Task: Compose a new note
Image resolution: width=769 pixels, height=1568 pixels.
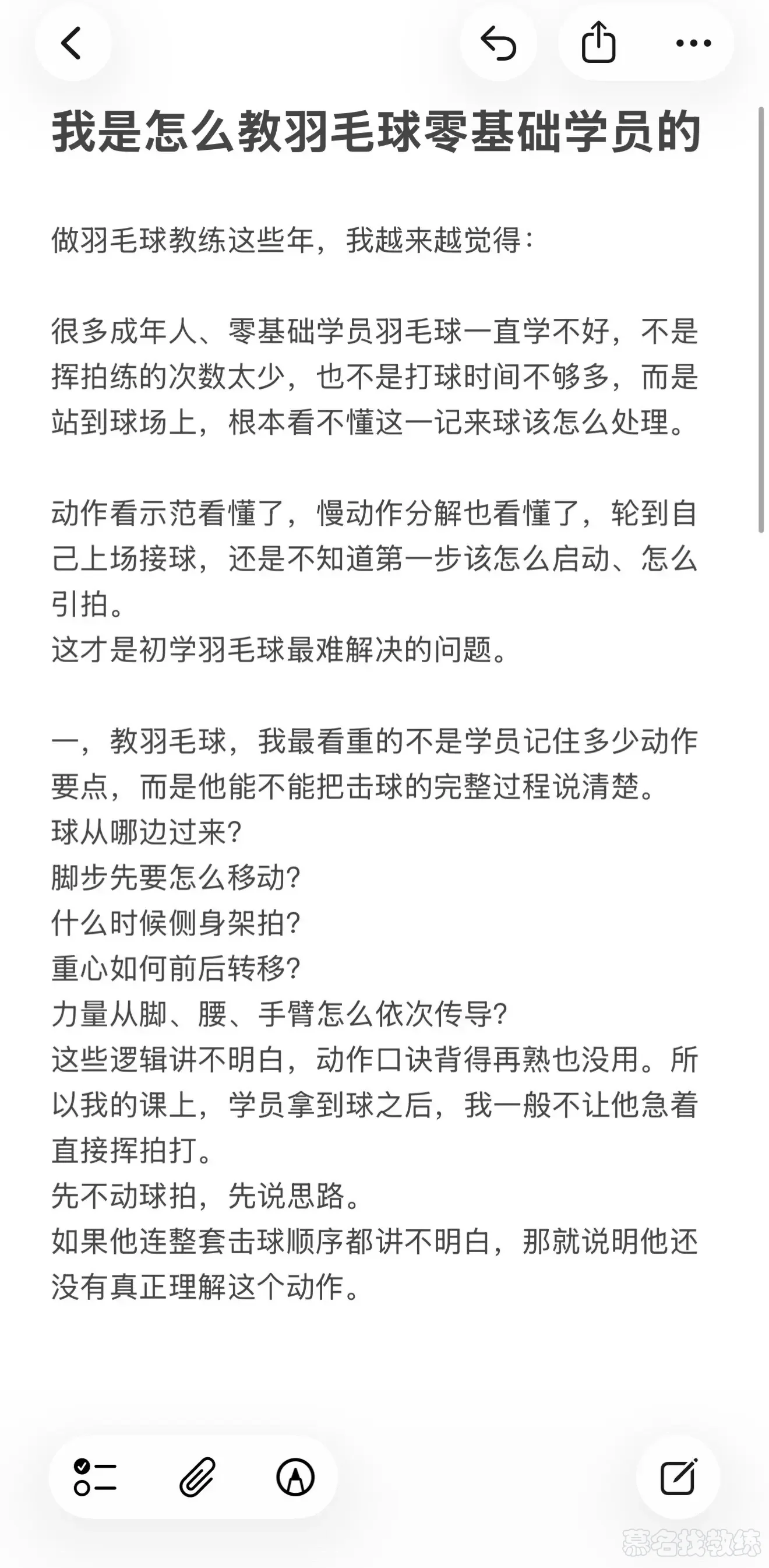Action: [x=678, y=1476]
